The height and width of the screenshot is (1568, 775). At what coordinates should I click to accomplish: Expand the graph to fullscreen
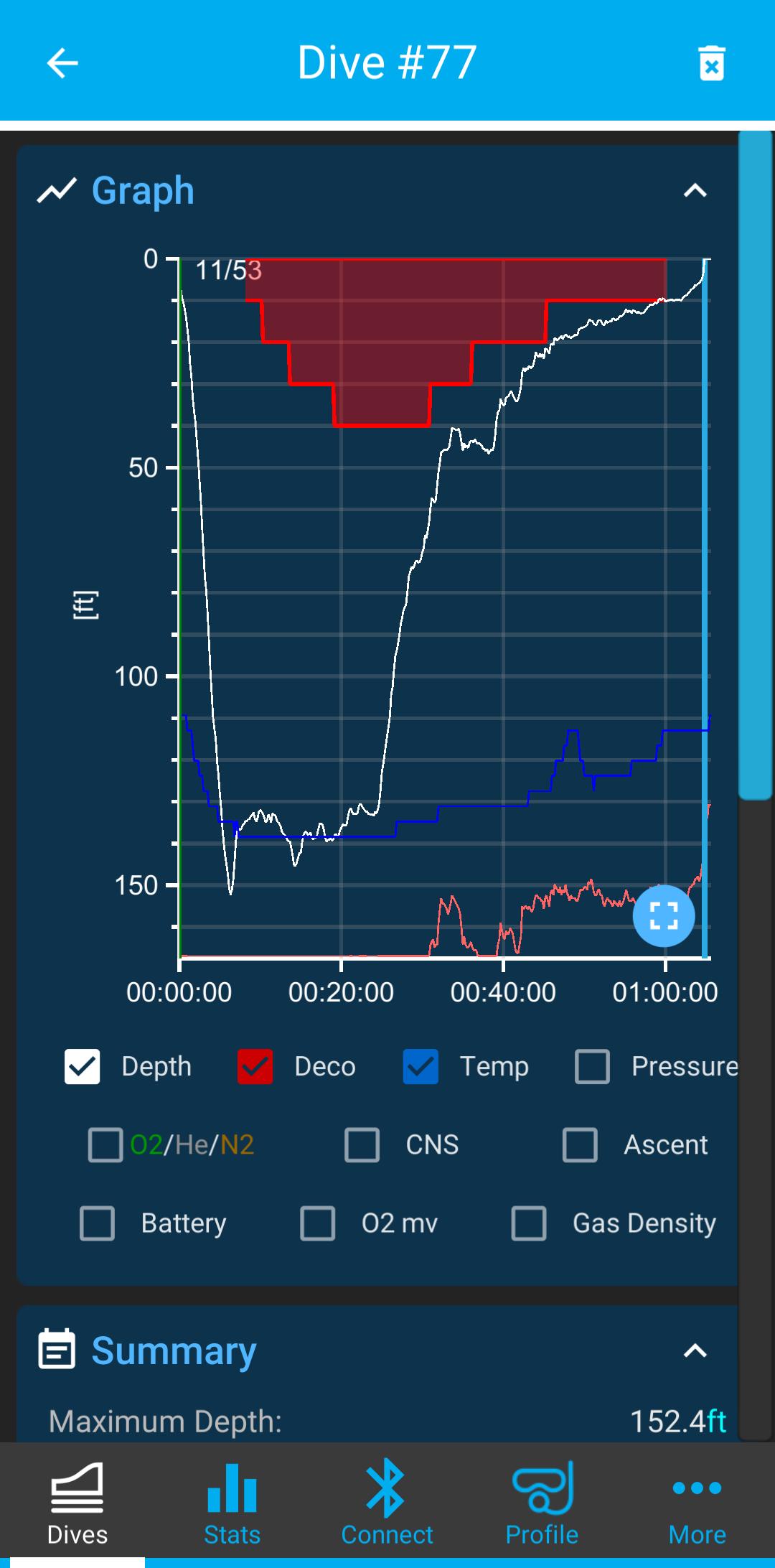tap(664, 916)
